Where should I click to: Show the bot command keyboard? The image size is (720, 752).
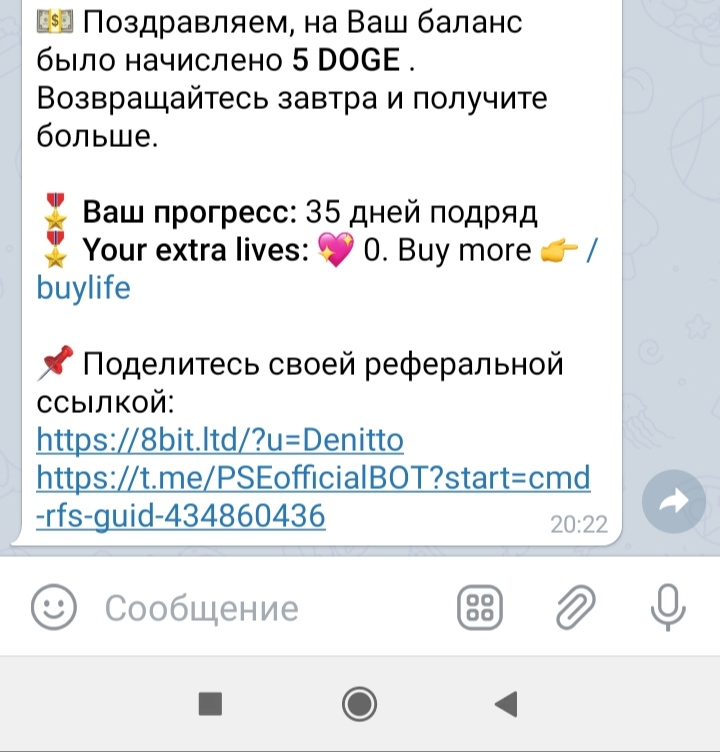(480, 607)
